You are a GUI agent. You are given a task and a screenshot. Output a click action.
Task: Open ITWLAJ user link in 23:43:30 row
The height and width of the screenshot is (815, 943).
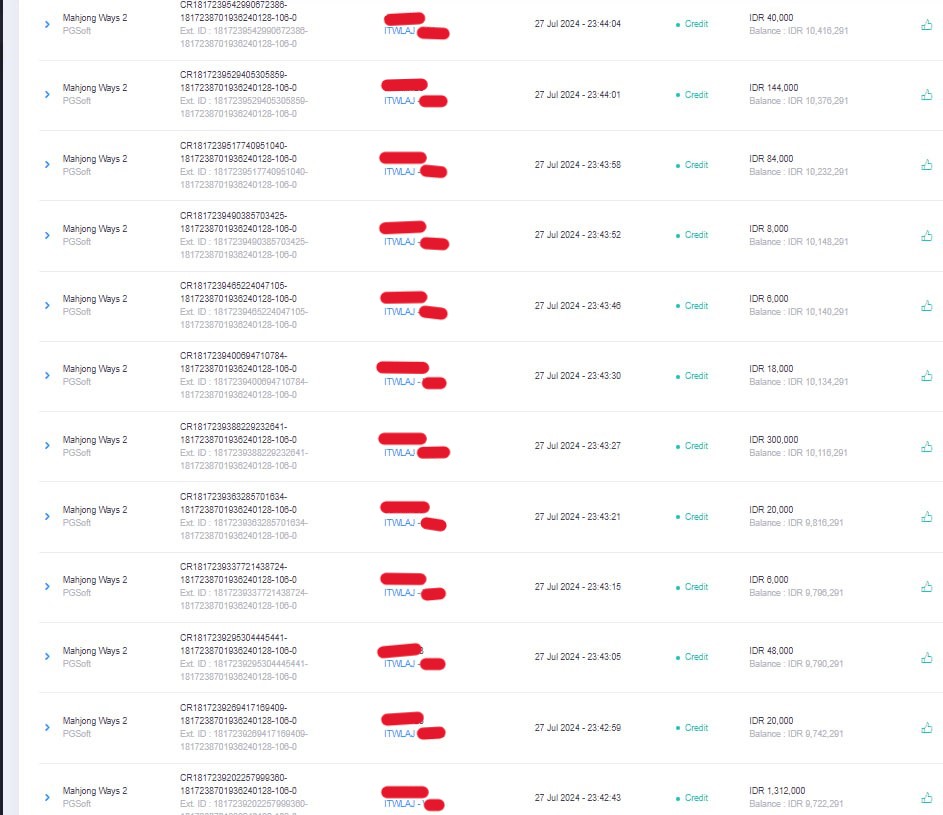[x=399, y=382]
